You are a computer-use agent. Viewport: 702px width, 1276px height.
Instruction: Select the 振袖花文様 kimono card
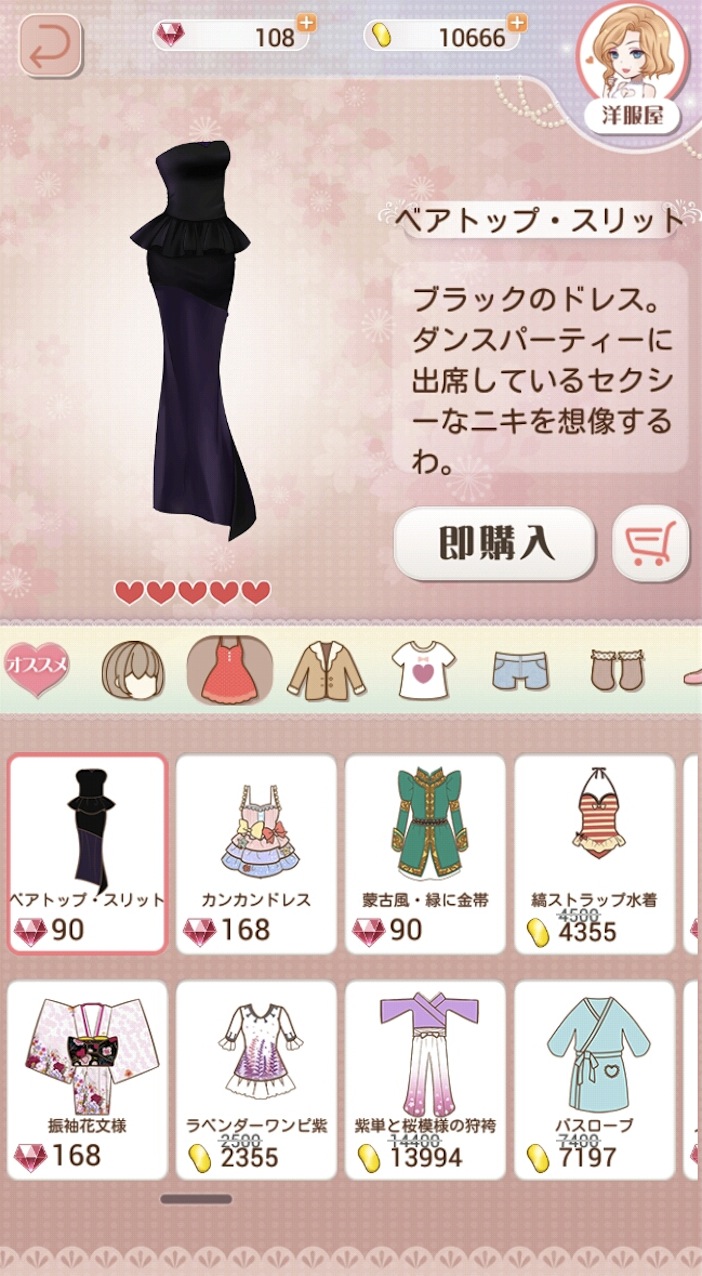pyautogui.click(x=87, y=1079)
